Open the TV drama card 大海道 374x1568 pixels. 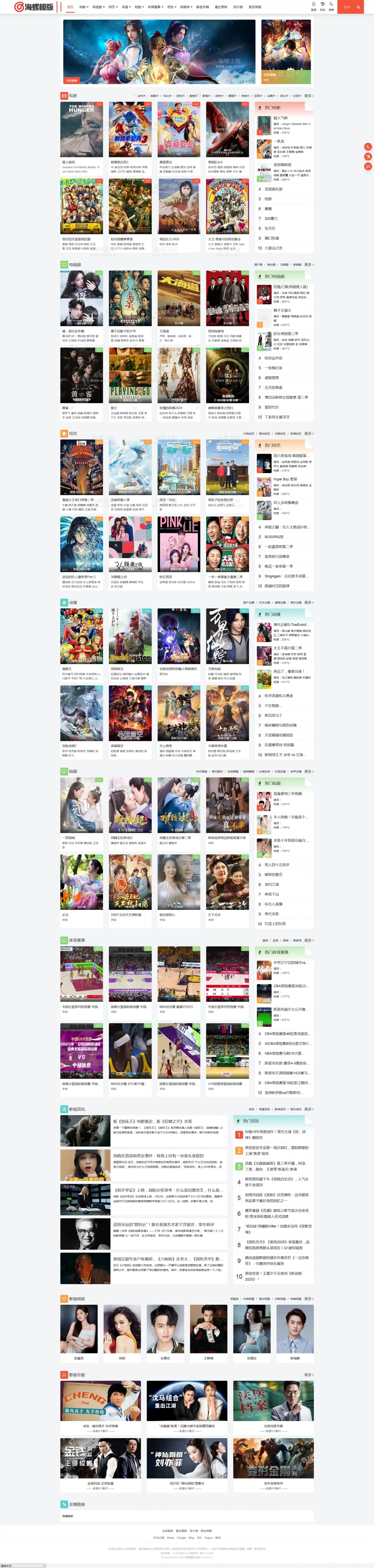(178, 298)
